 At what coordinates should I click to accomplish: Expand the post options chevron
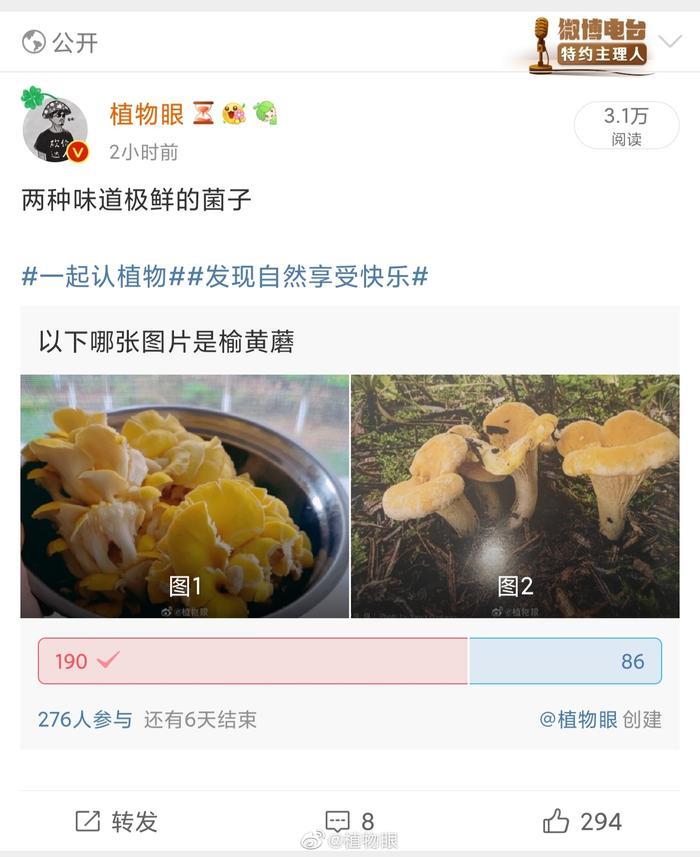671,42
